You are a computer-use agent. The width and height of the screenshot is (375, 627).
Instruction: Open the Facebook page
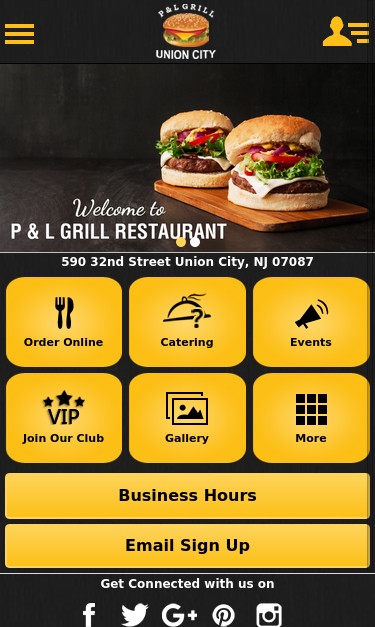(90, 615)
